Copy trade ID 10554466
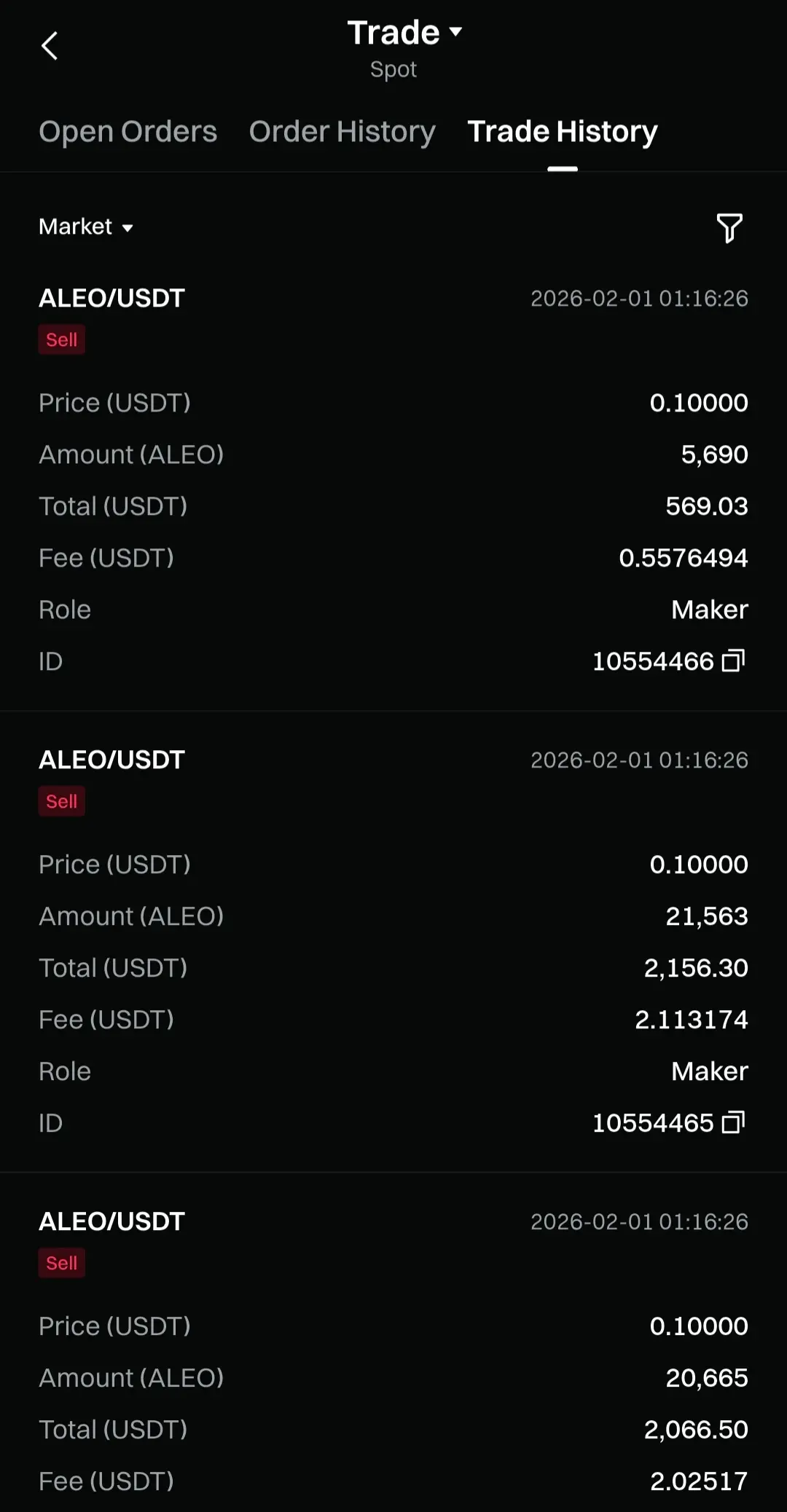 click(733, 661)
